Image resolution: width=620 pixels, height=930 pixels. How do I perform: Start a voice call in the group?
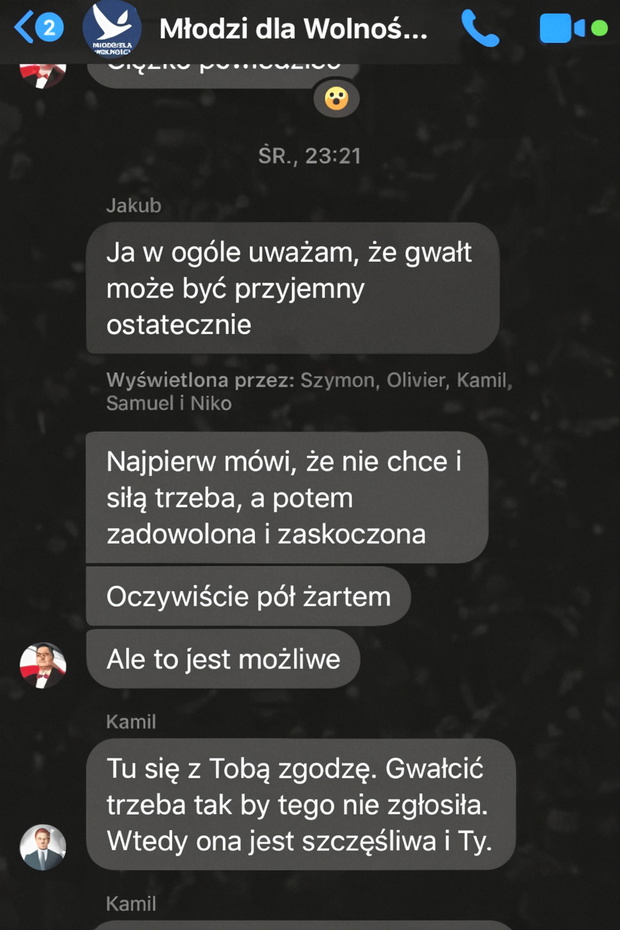(480, 29)
